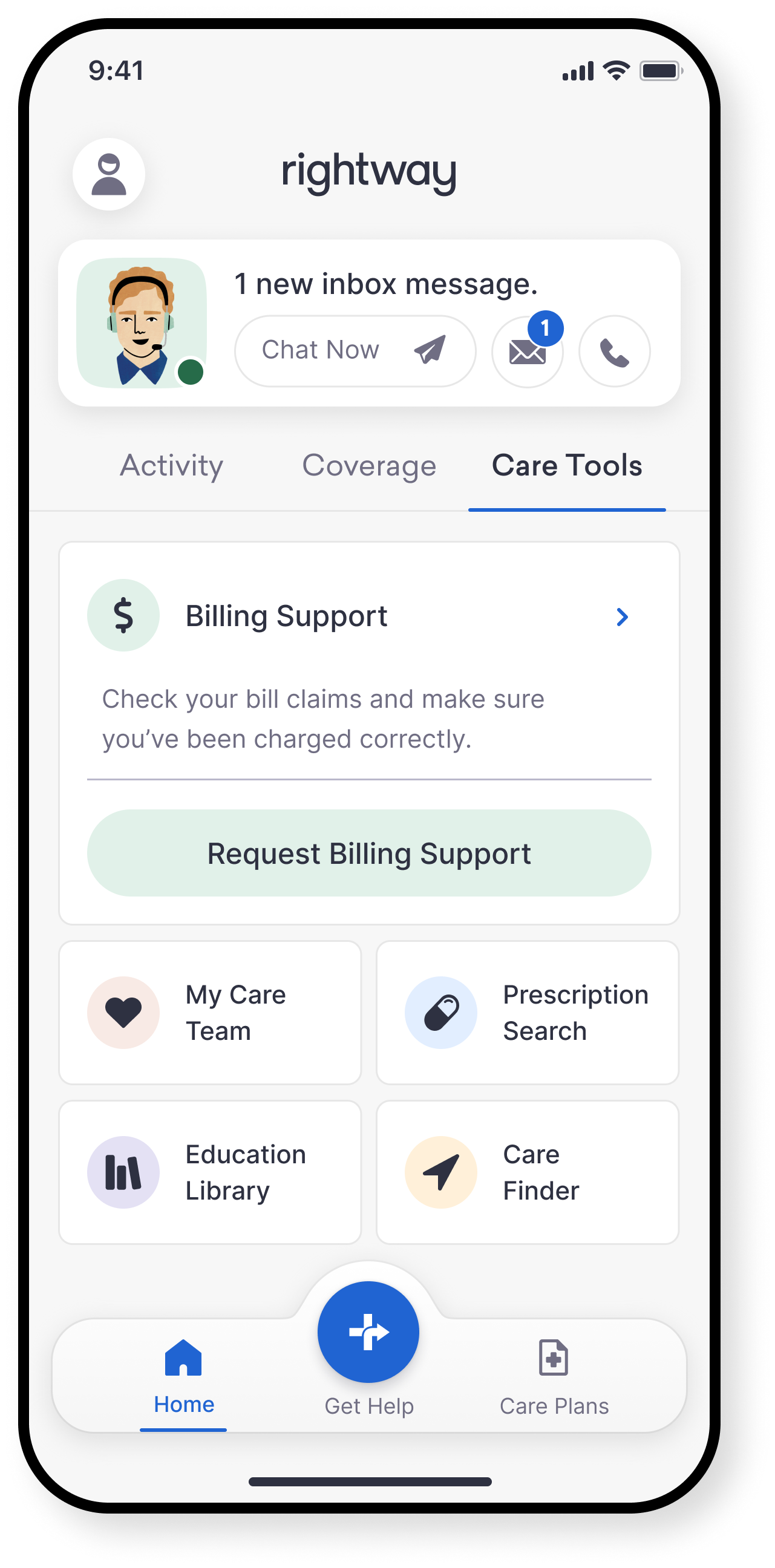Image resolution: width=775 pixels, height=1568 pixels.
Task: Switch to the Activity tab
Action: [172, 466]
